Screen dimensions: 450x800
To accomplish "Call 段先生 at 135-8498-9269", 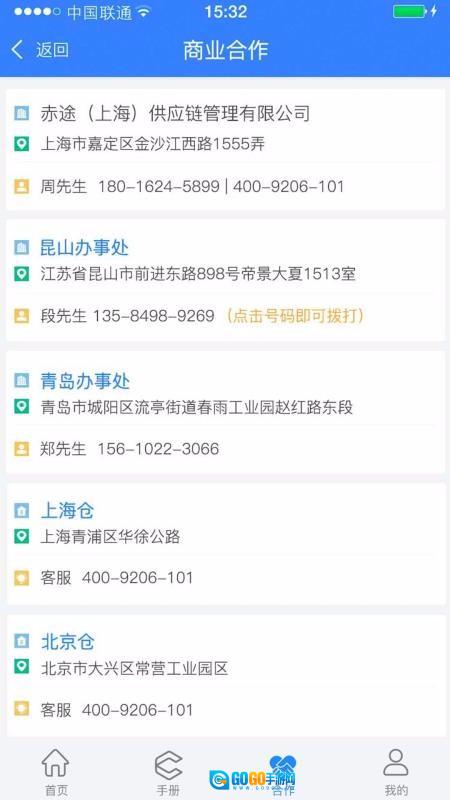I will pyautogui.click(x=153, y=316).
